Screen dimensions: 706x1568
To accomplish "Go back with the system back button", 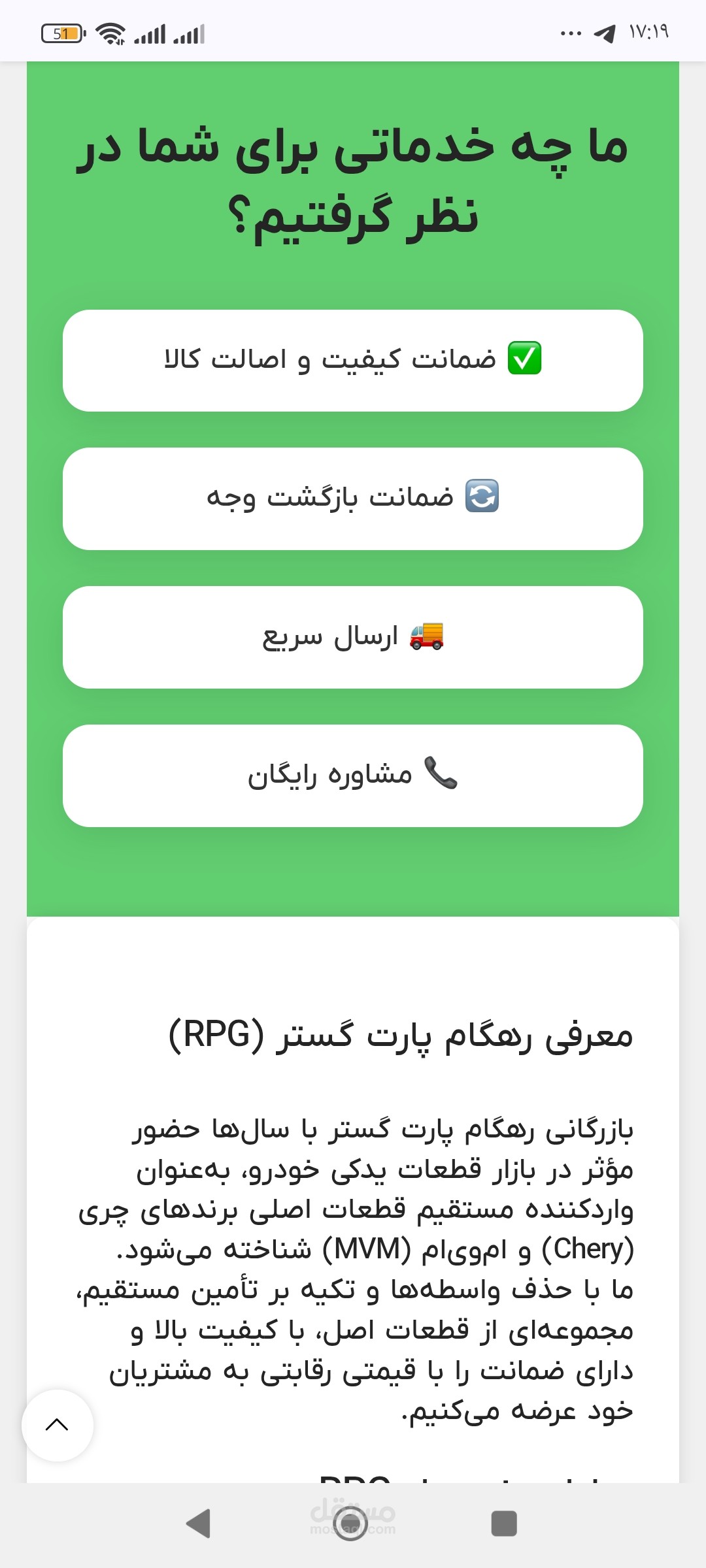I will [x=198, y=1524].
